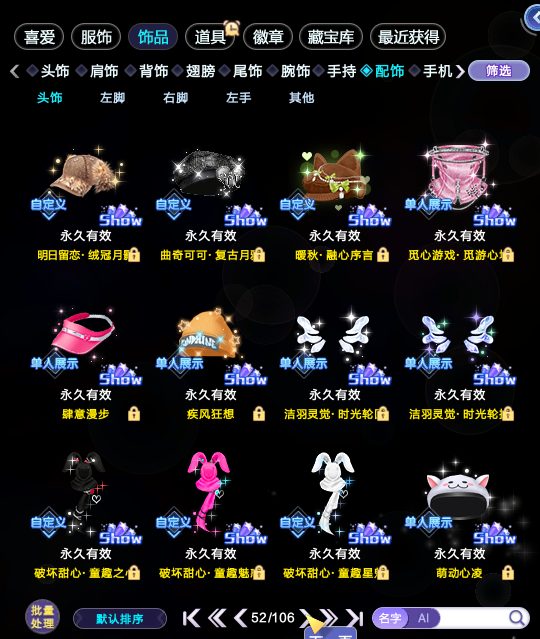Jump to the first page
This screenshot has width=540, height=639.
click(x=191, y=618)
